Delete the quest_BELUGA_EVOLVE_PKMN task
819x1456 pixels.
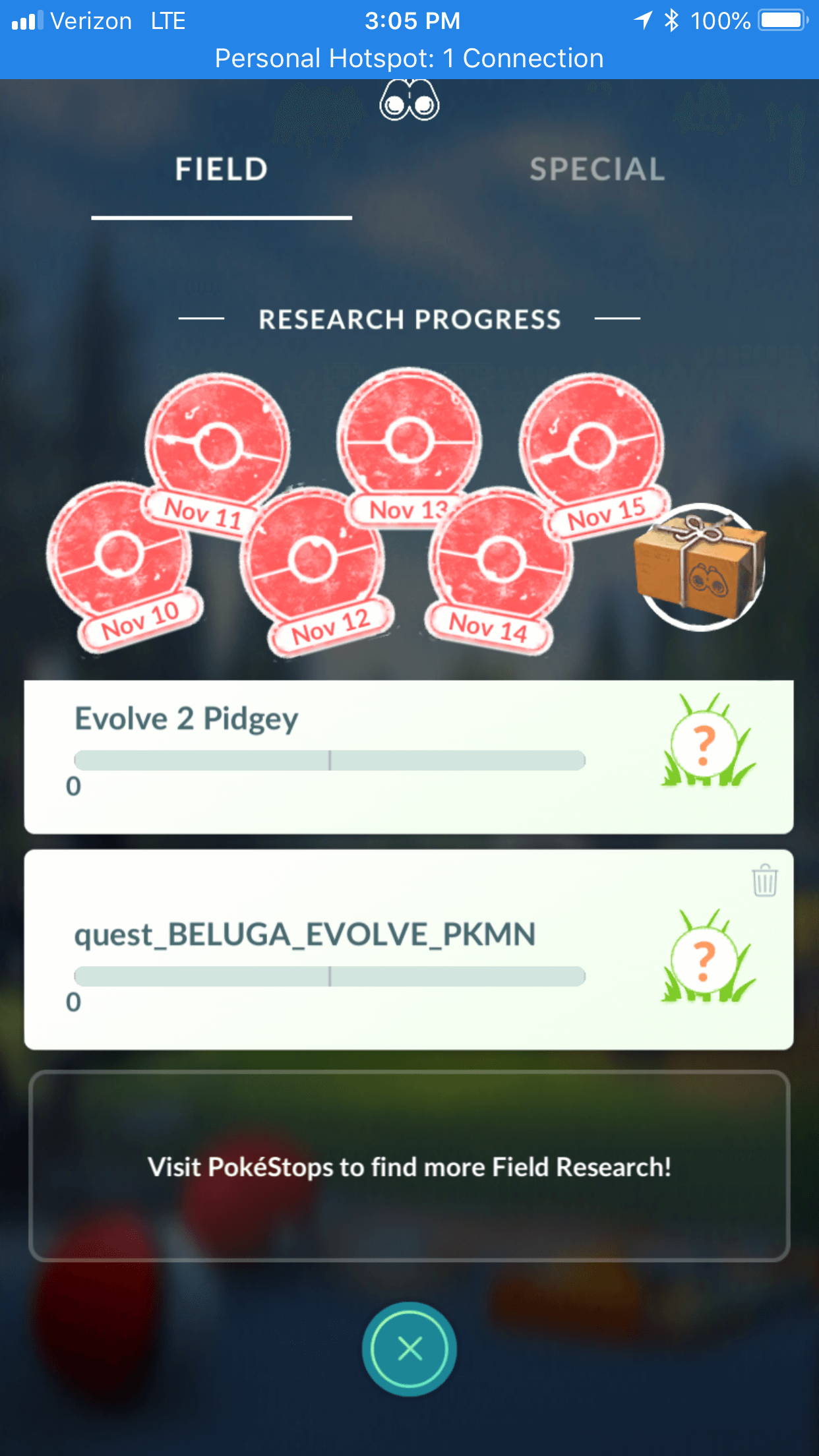point(765,880)
